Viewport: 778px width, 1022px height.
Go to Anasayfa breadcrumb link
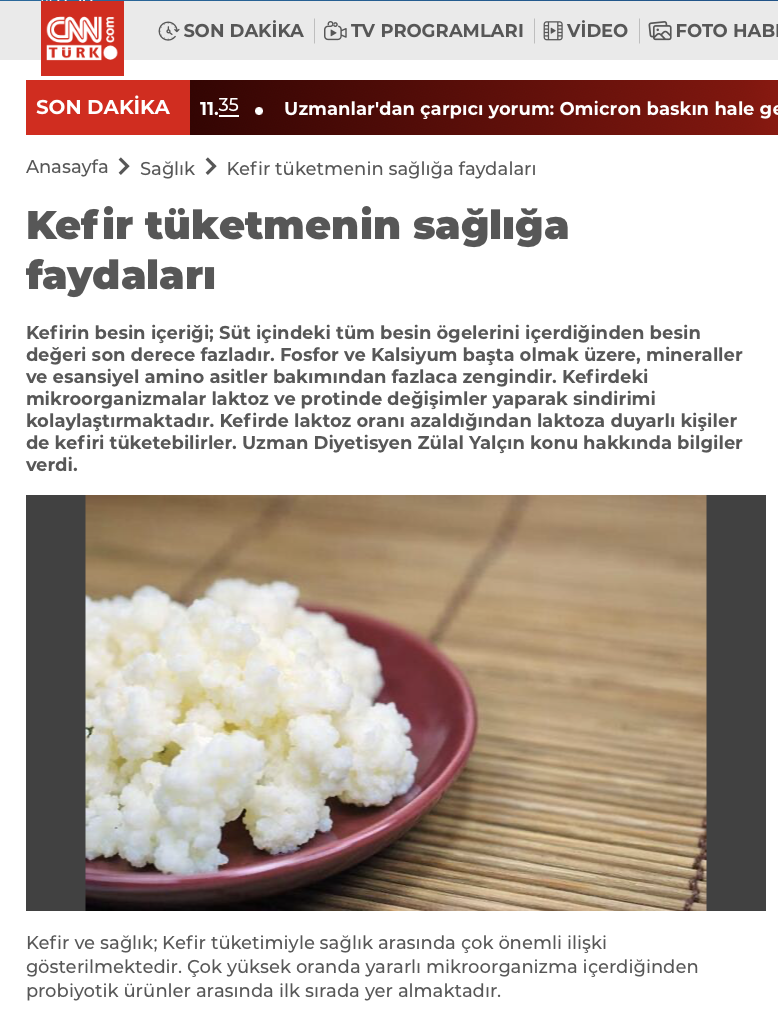[67, 168]
